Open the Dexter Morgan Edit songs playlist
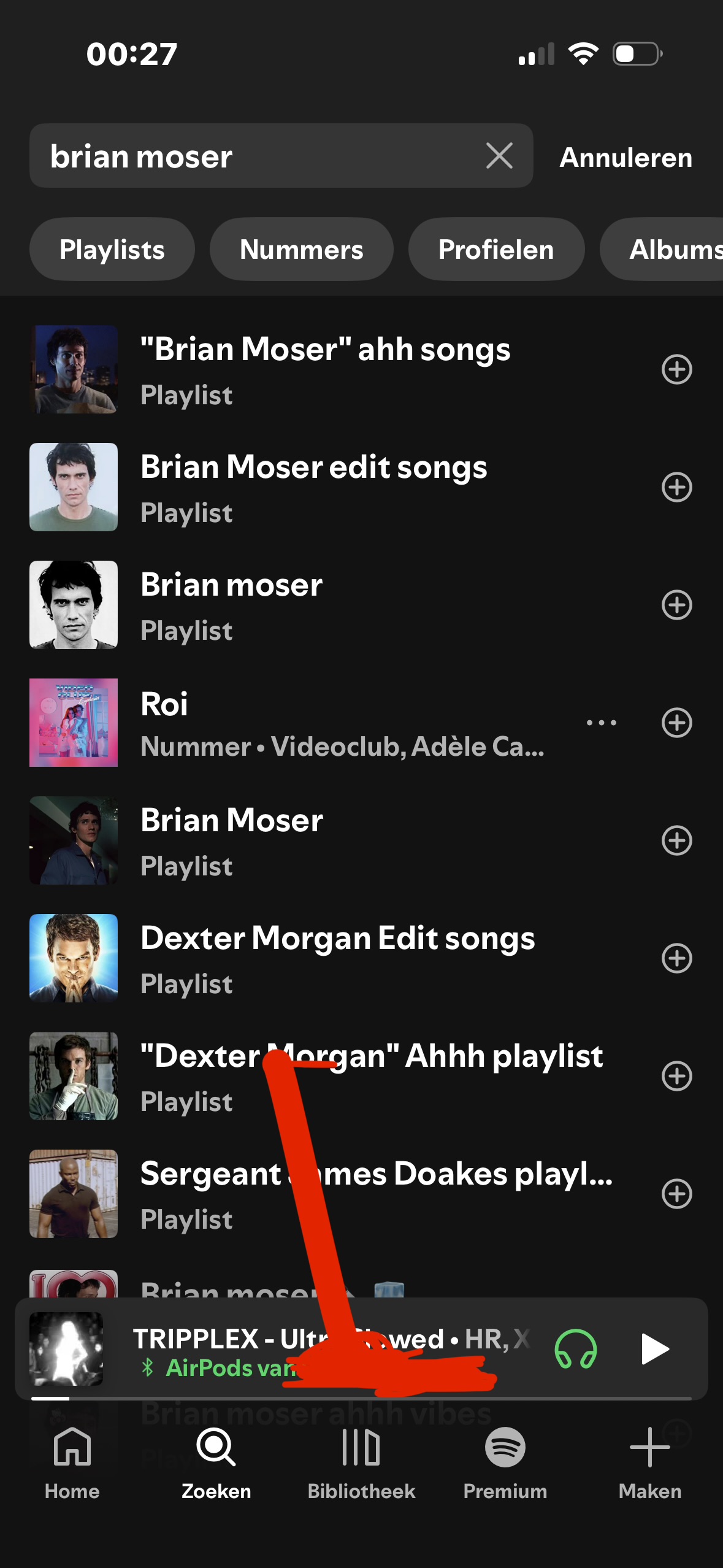Screen dimensions: 723x1568 tap(337, 958)
